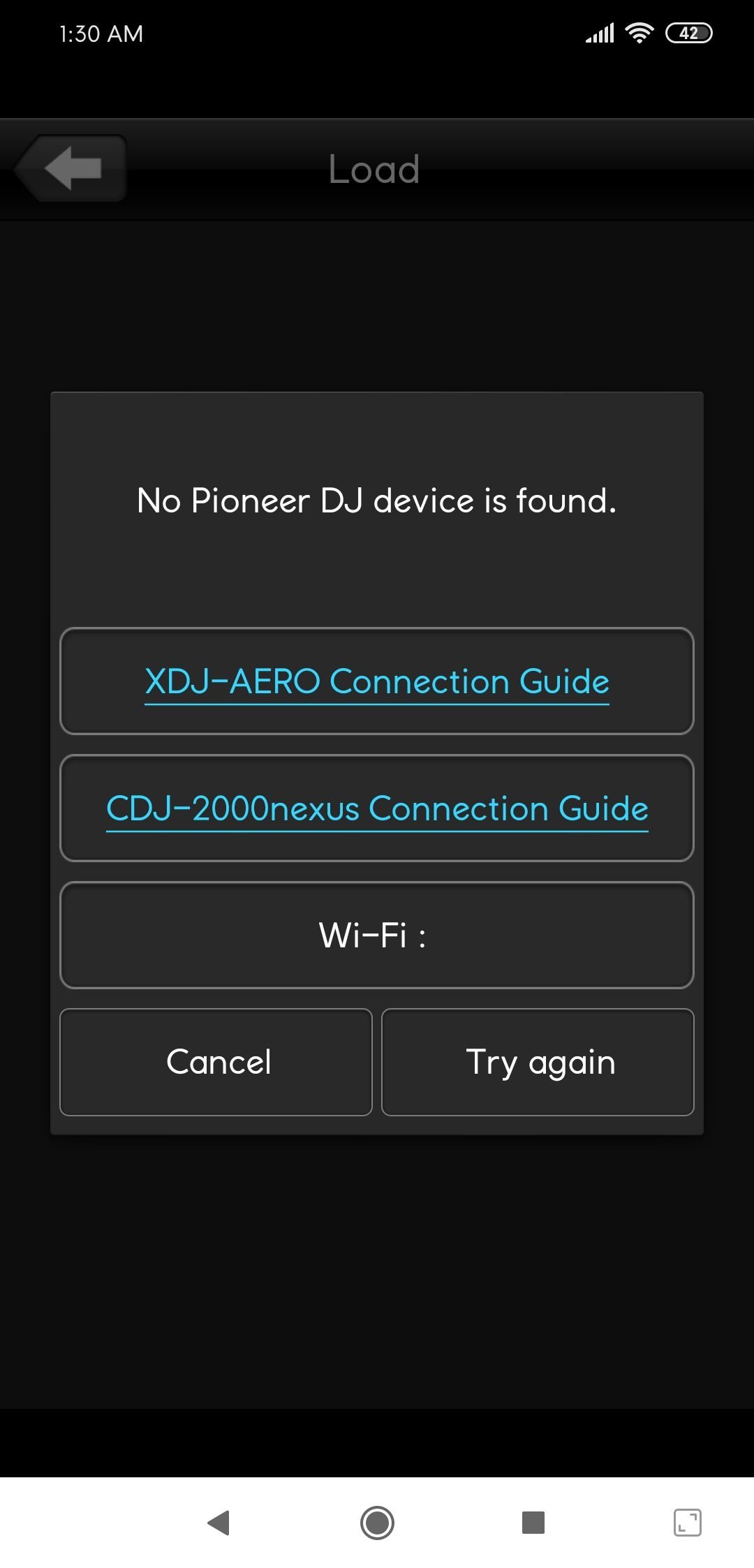Open the CDJ-2000nexus Connection Guide
Image resolution: width=754 pixels, height=1568 pixels.
(377, 808)
